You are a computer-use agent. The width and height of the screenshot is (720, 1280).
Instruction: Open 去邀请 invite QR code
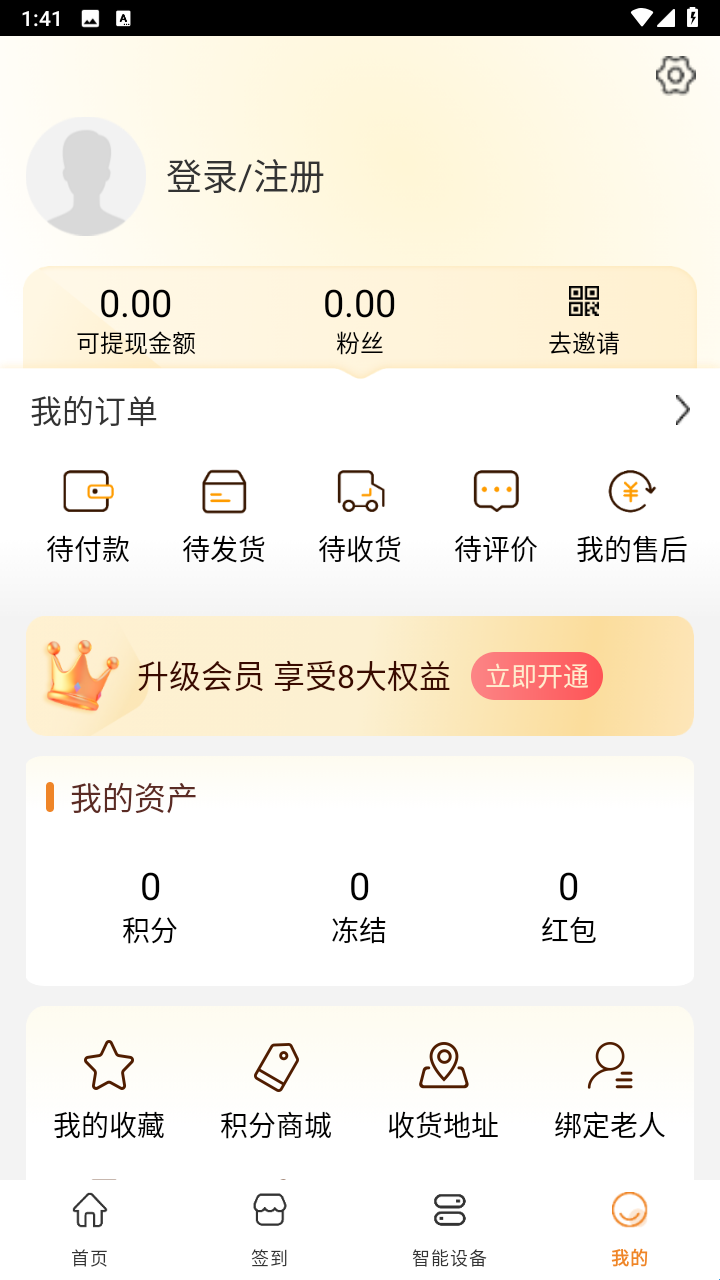584,320
